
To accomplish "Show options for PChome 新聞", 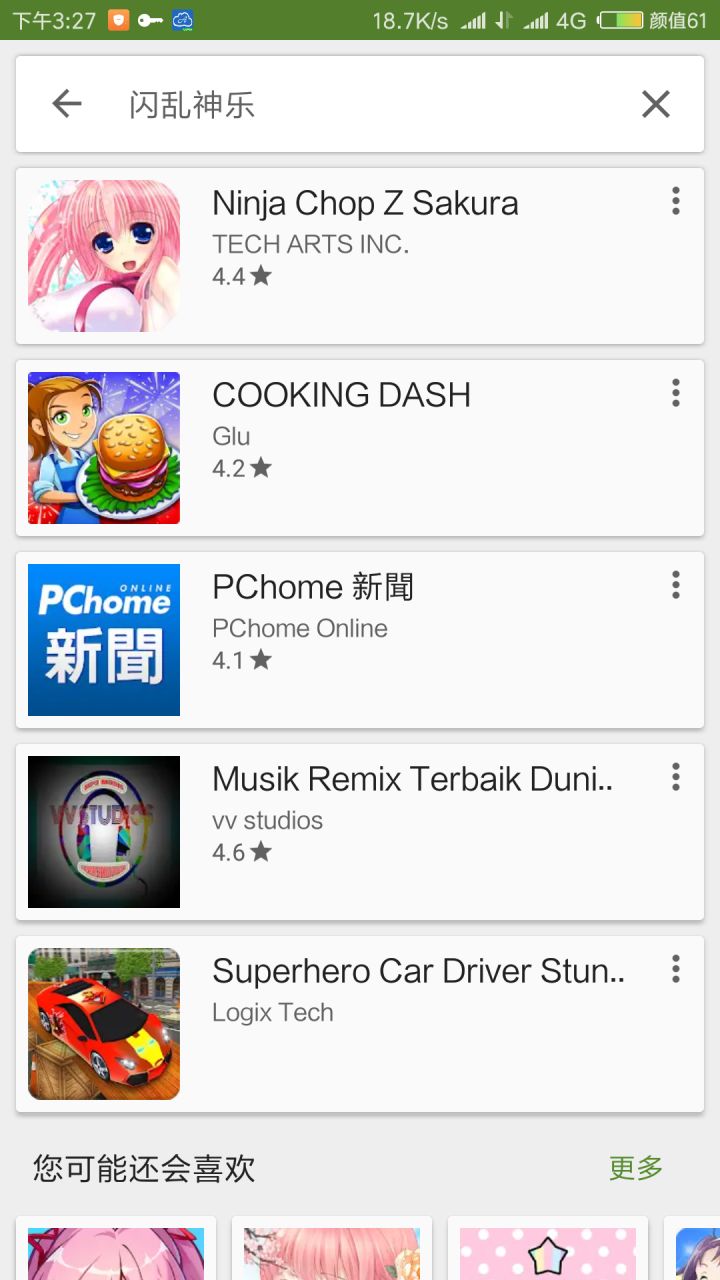I will point(676,585).
